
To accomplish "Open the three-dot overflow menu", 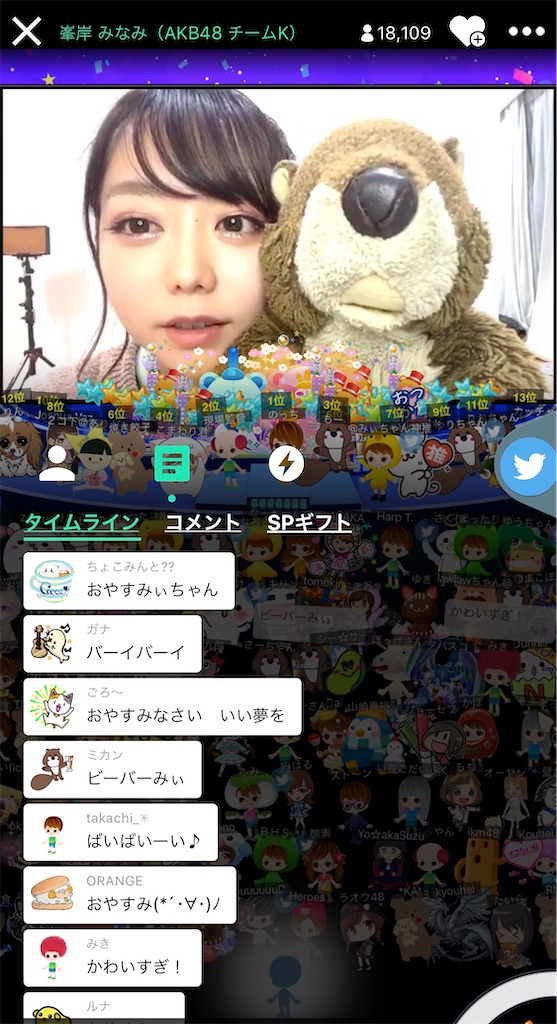I will pos(526,31).
